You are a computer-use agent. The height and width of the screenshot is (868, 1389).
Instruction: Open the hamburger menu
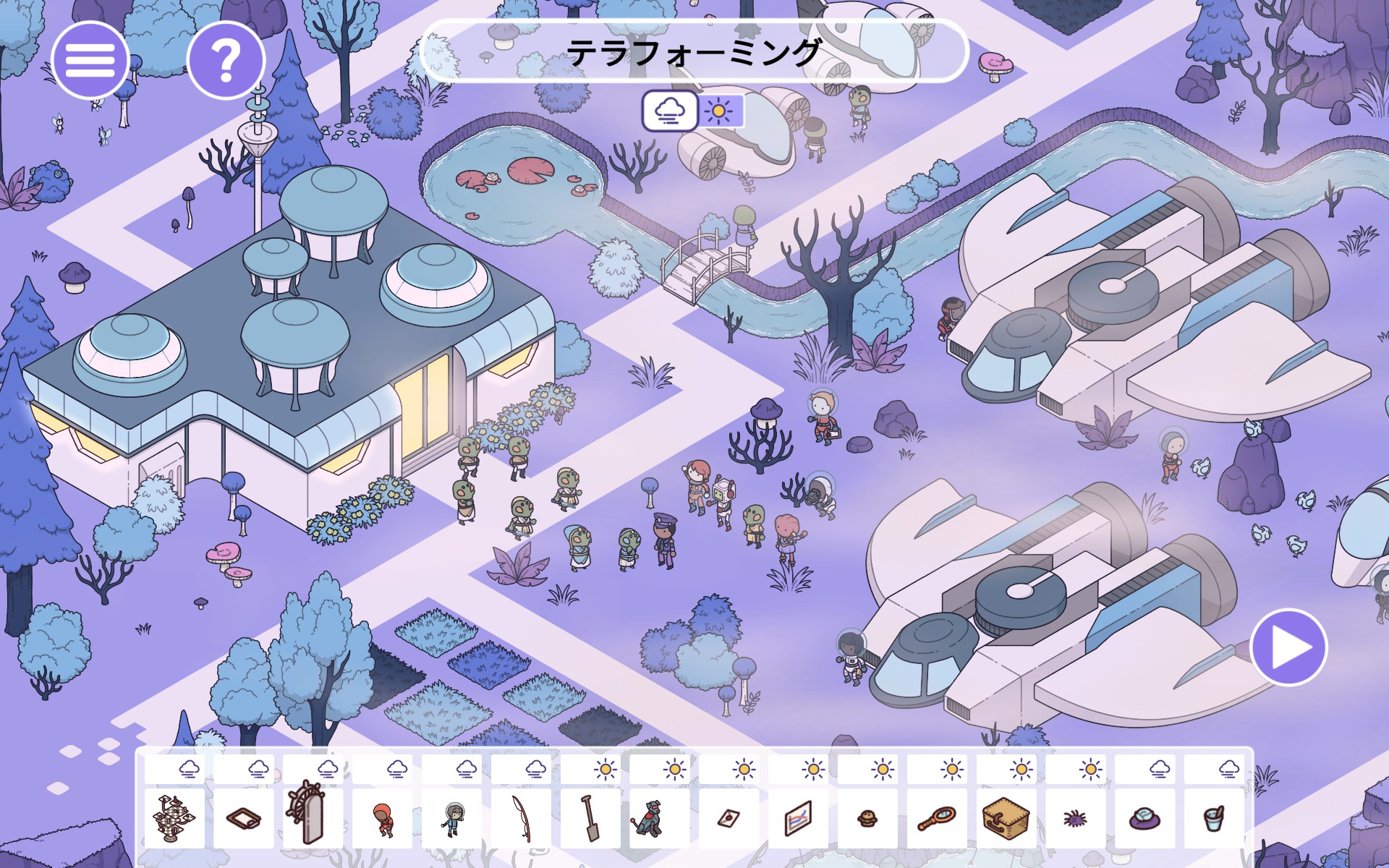90,61
